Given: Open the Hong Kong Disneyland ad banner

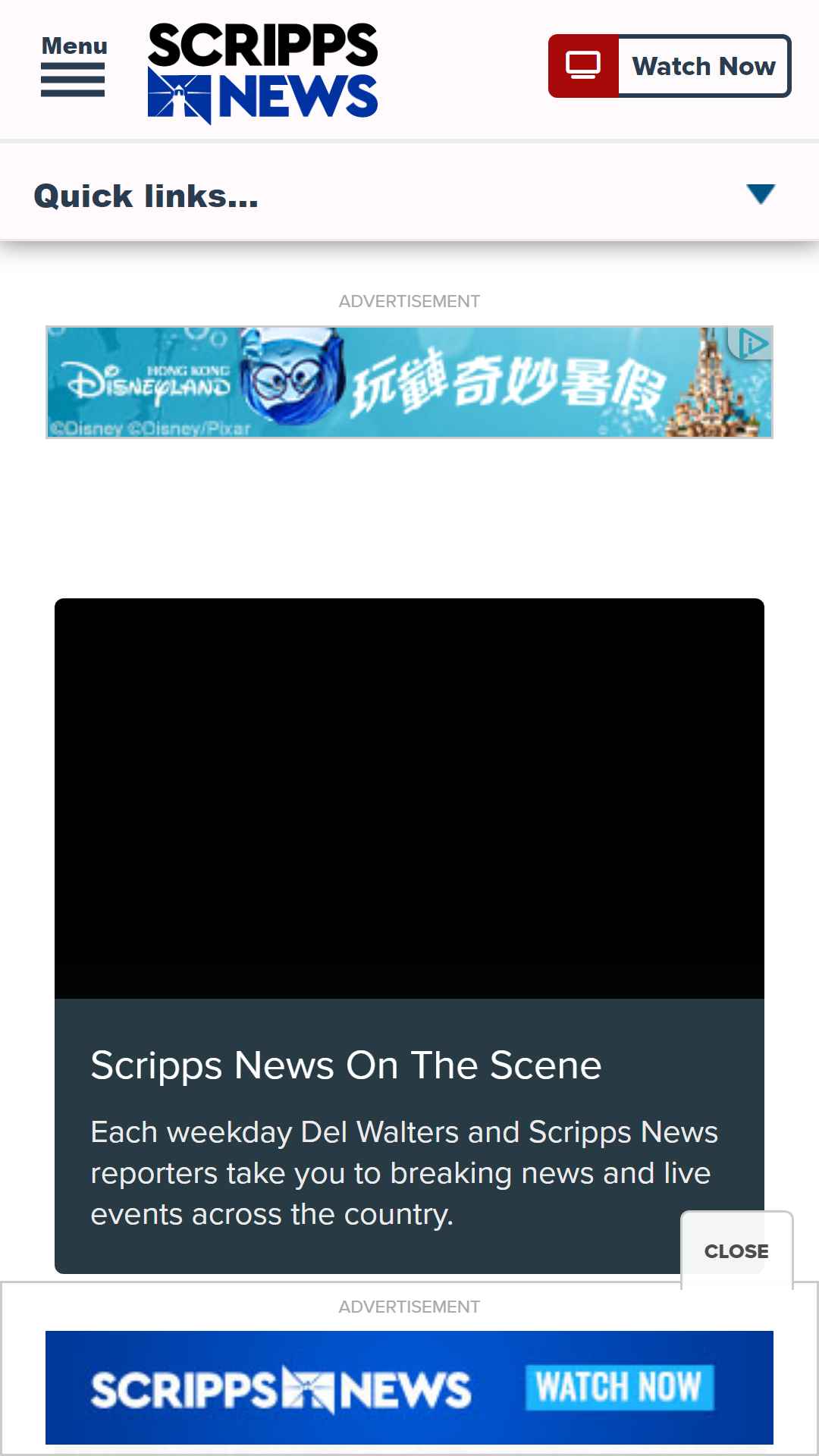Looking at the screenshot, I should (409, 382).
